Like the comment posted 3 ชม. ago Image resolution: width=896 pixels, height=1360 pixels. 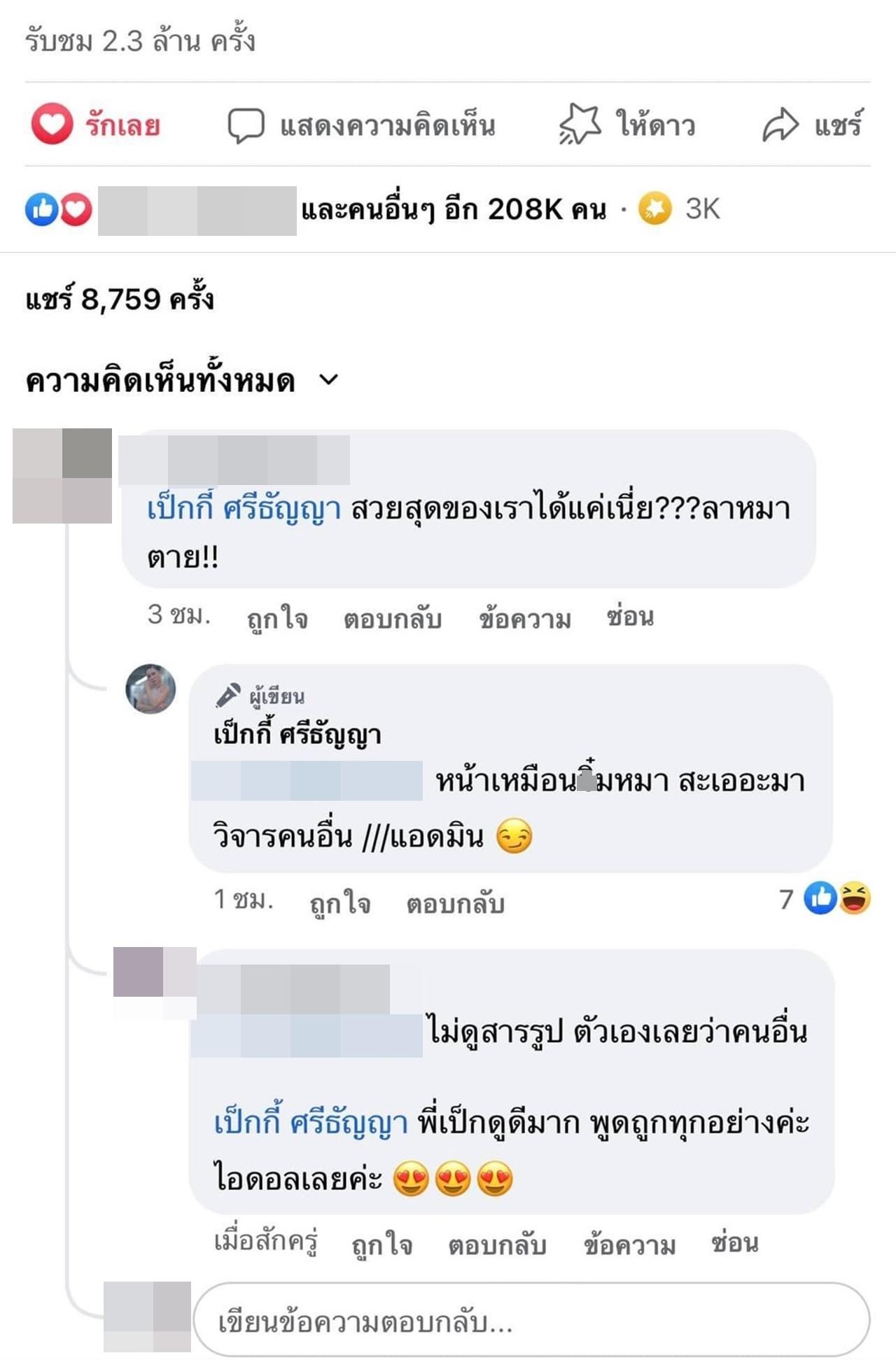(277, 618)
